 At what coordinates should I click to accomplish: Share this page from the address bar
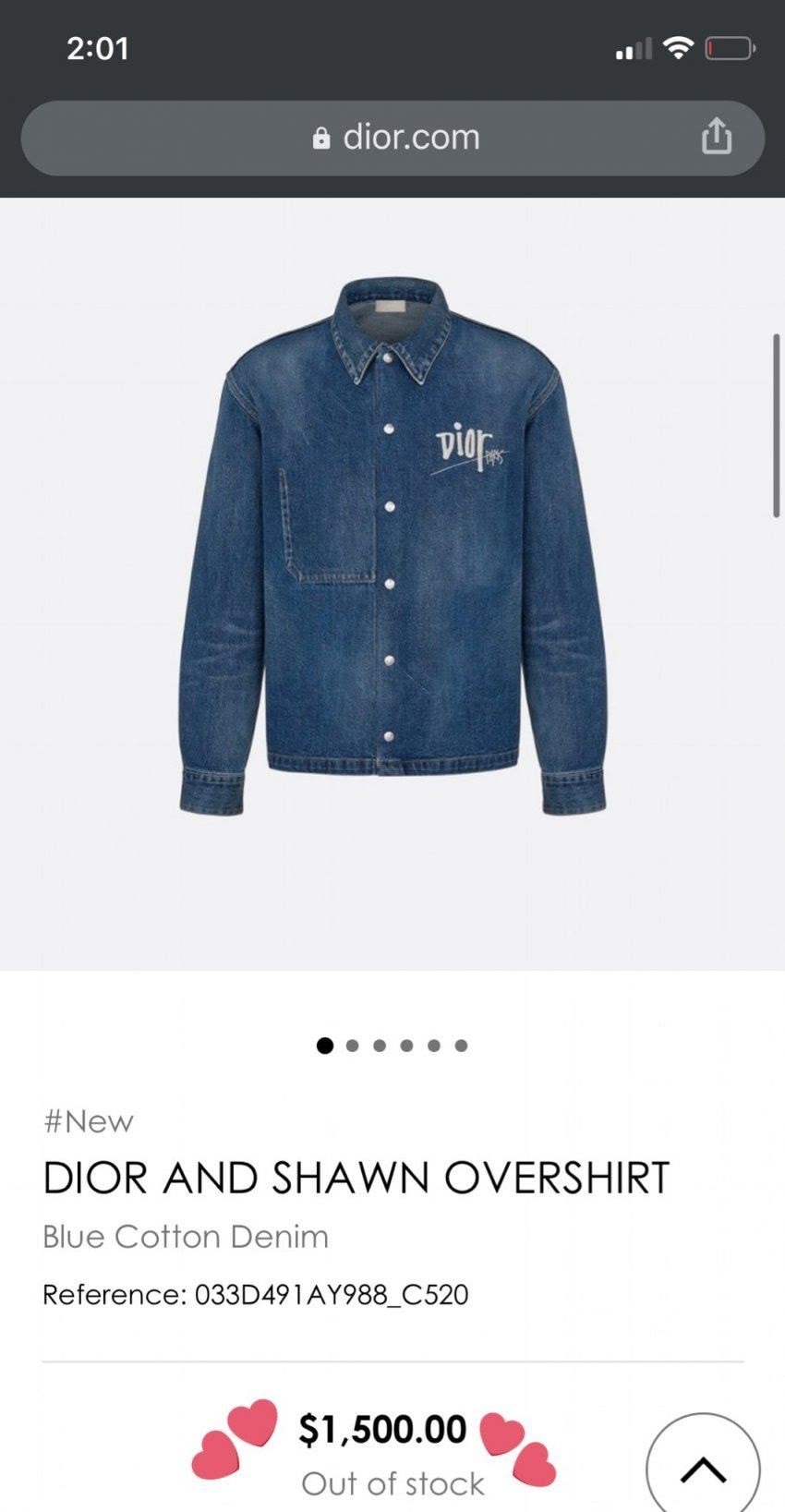(716, 137)
